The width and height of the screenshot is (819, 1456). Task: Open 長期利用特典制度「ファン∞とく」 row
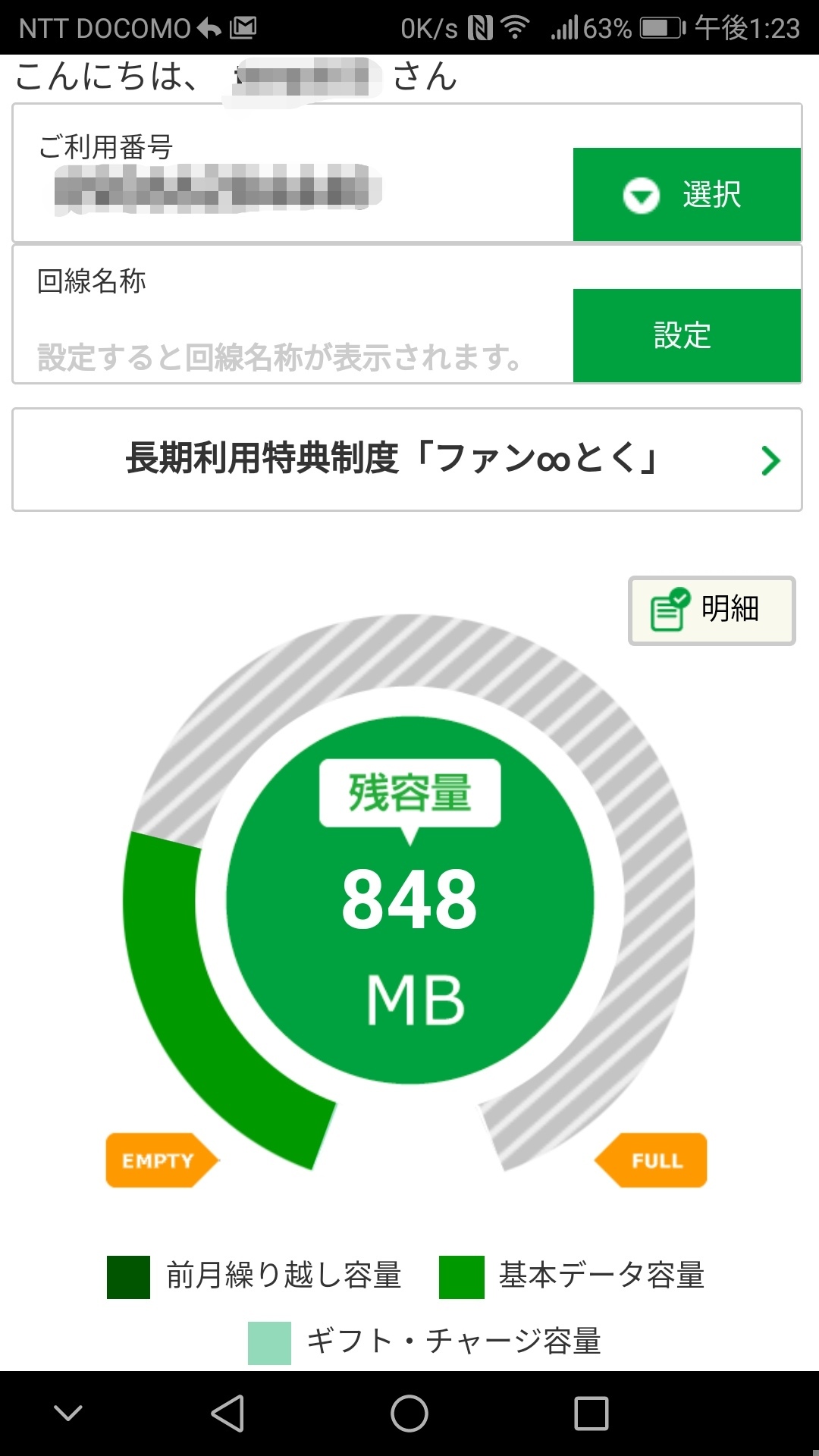pos(407,460)
